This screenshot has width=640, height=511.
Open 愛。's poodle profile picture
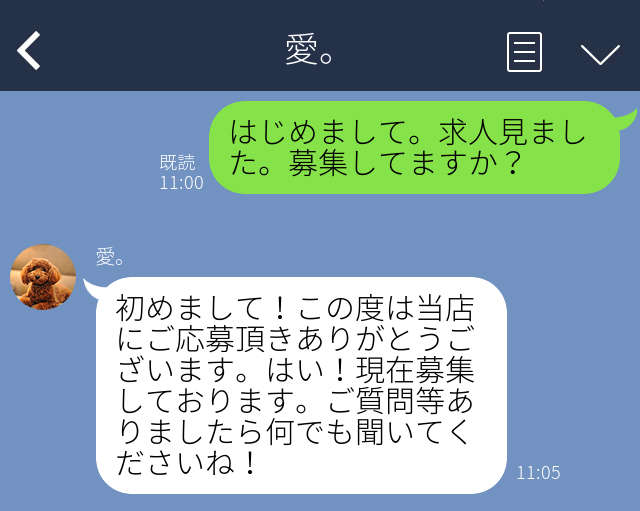pos(43,277)
